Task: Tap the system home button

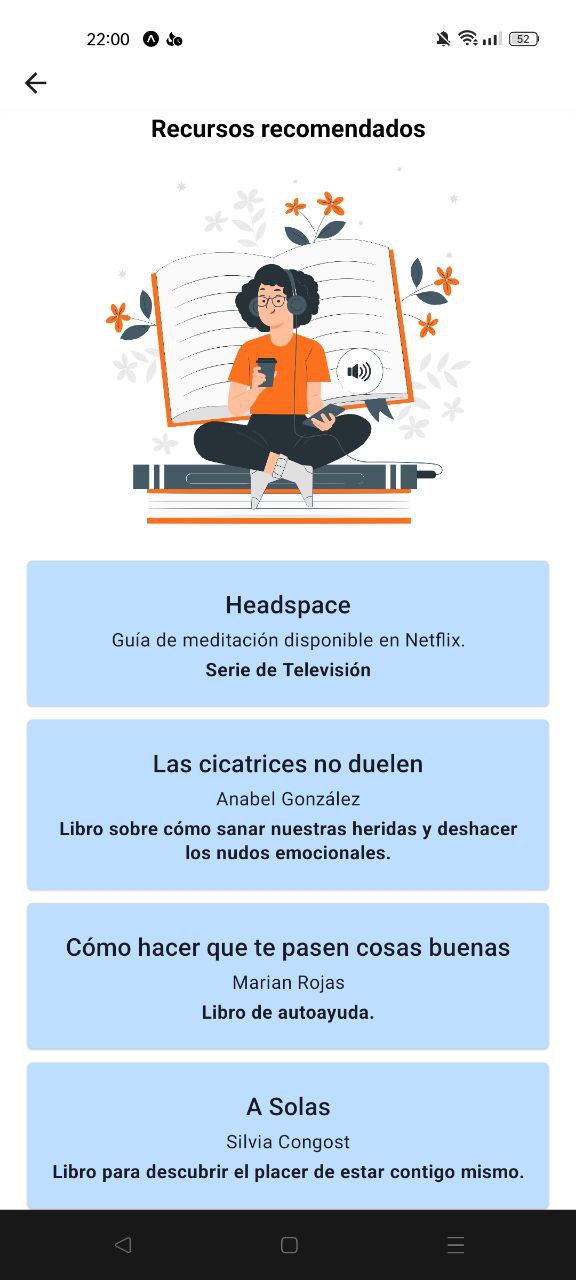Action: [289, 1245]
